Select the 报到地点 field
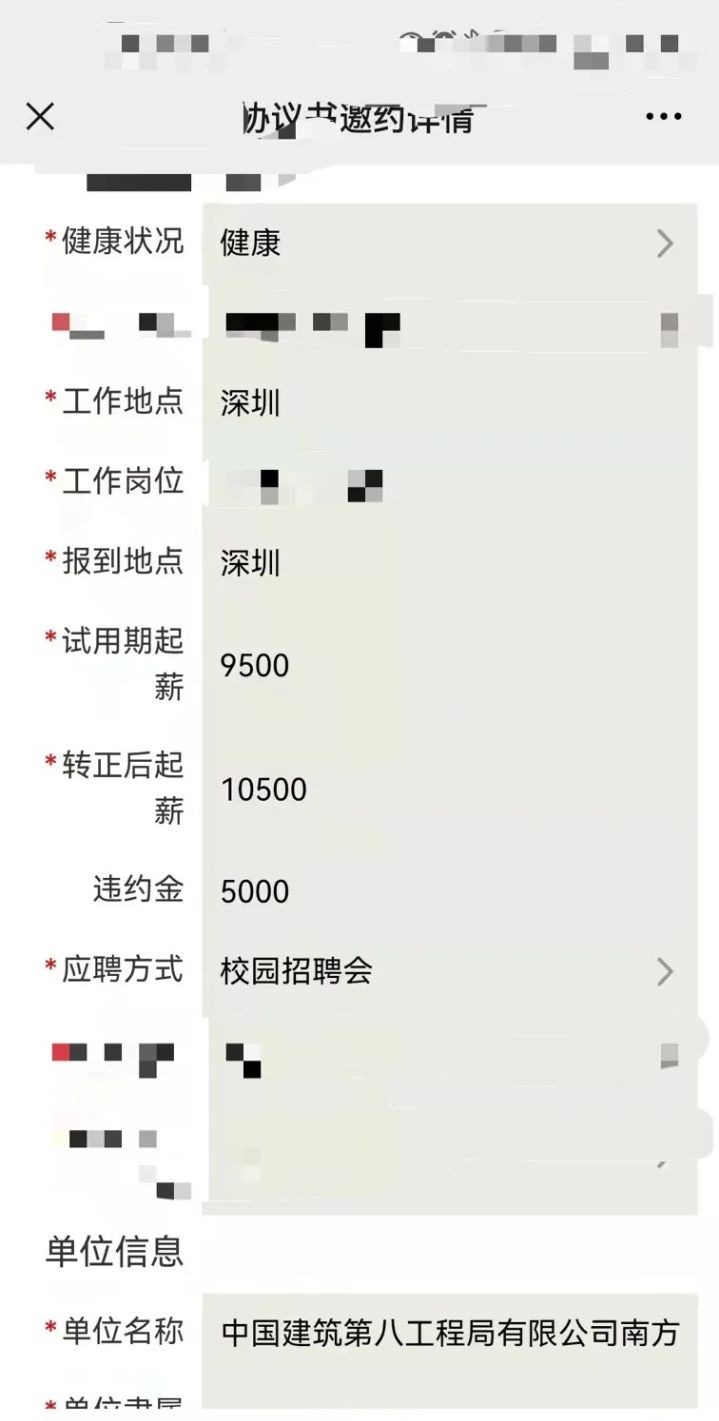Viewport: 719px width, 1421px height. [x=449, y=563]
